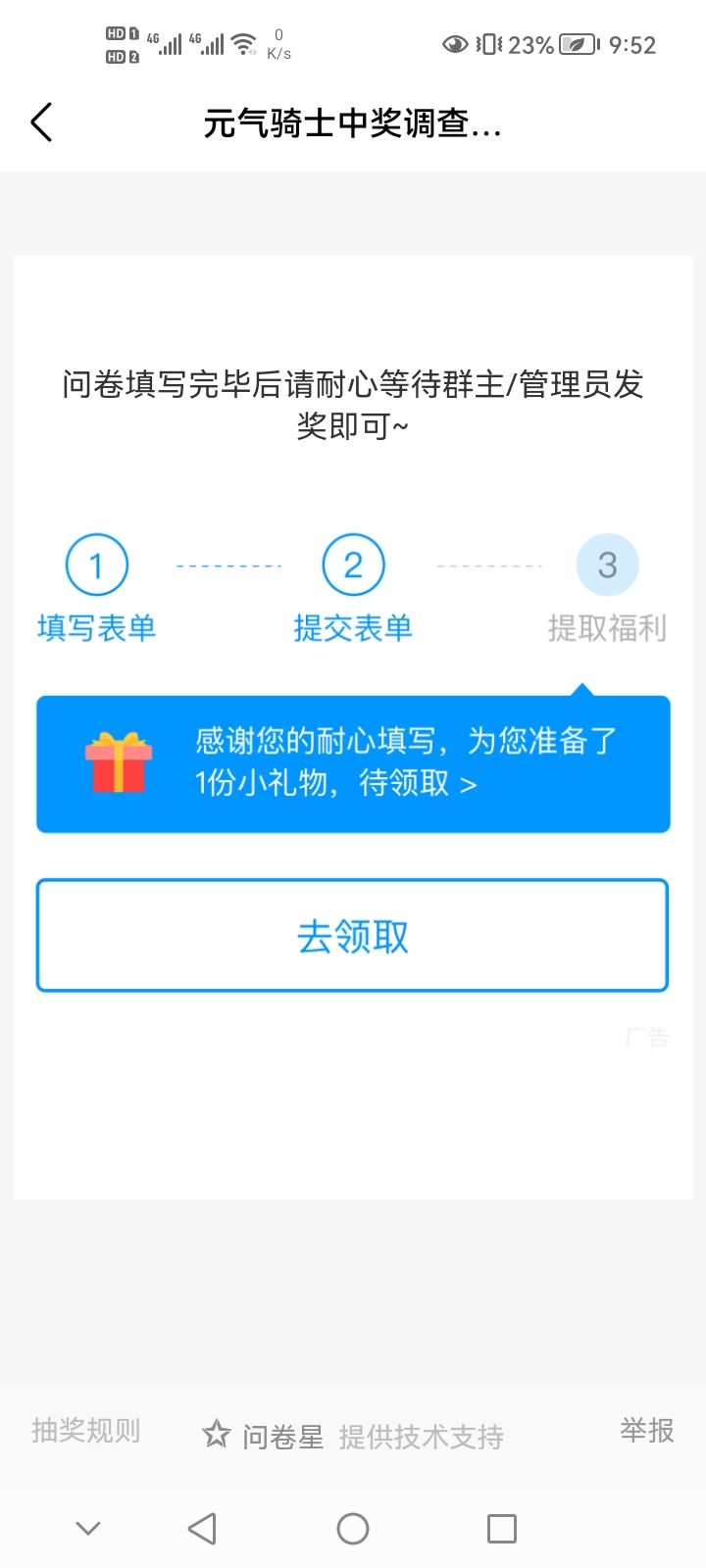Open the recent apps view
The height and width of the screenshot is (1568, 706).
click(502, 1529)
